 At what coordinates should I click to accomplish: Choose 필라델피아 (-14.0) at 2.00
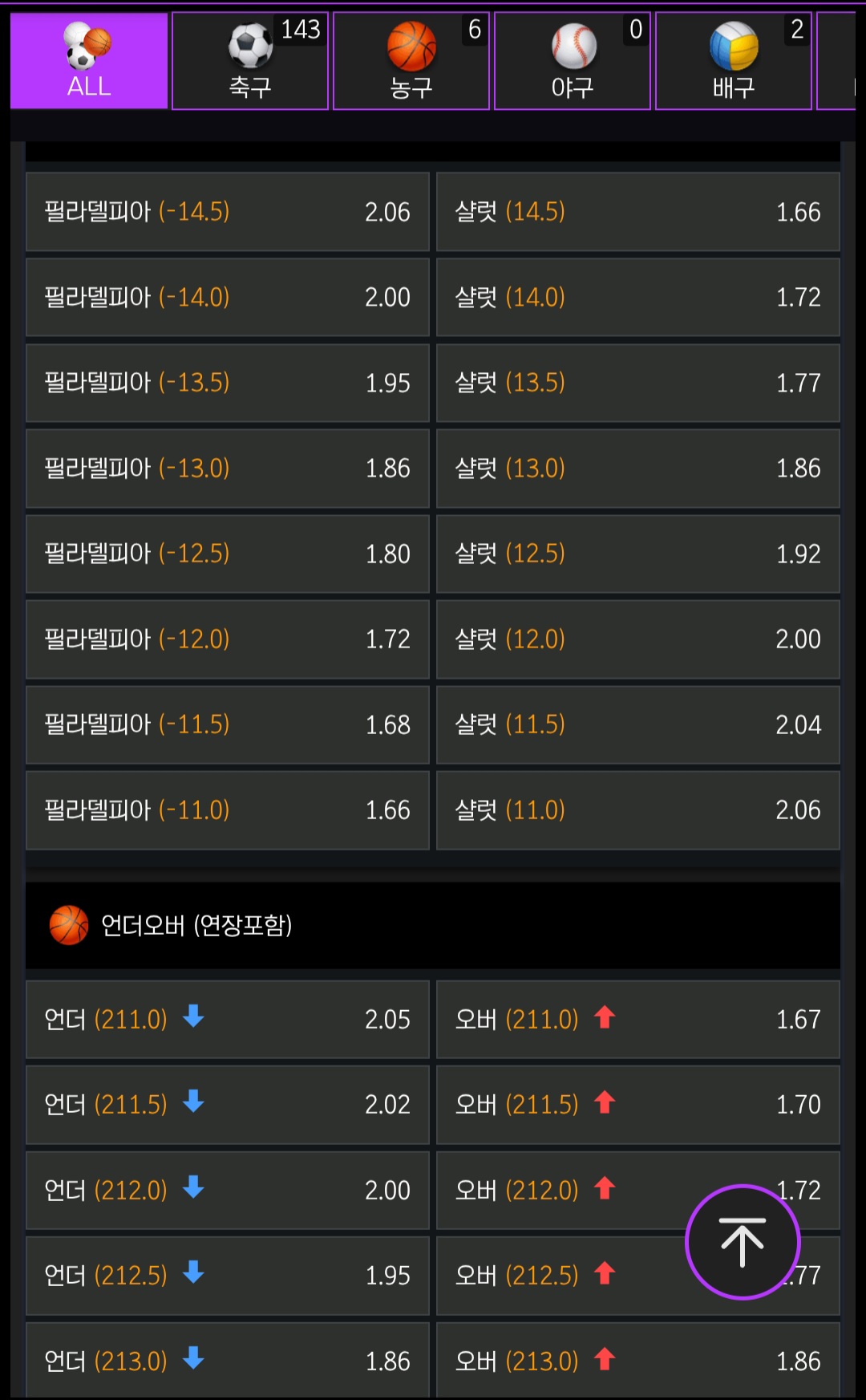228,298
